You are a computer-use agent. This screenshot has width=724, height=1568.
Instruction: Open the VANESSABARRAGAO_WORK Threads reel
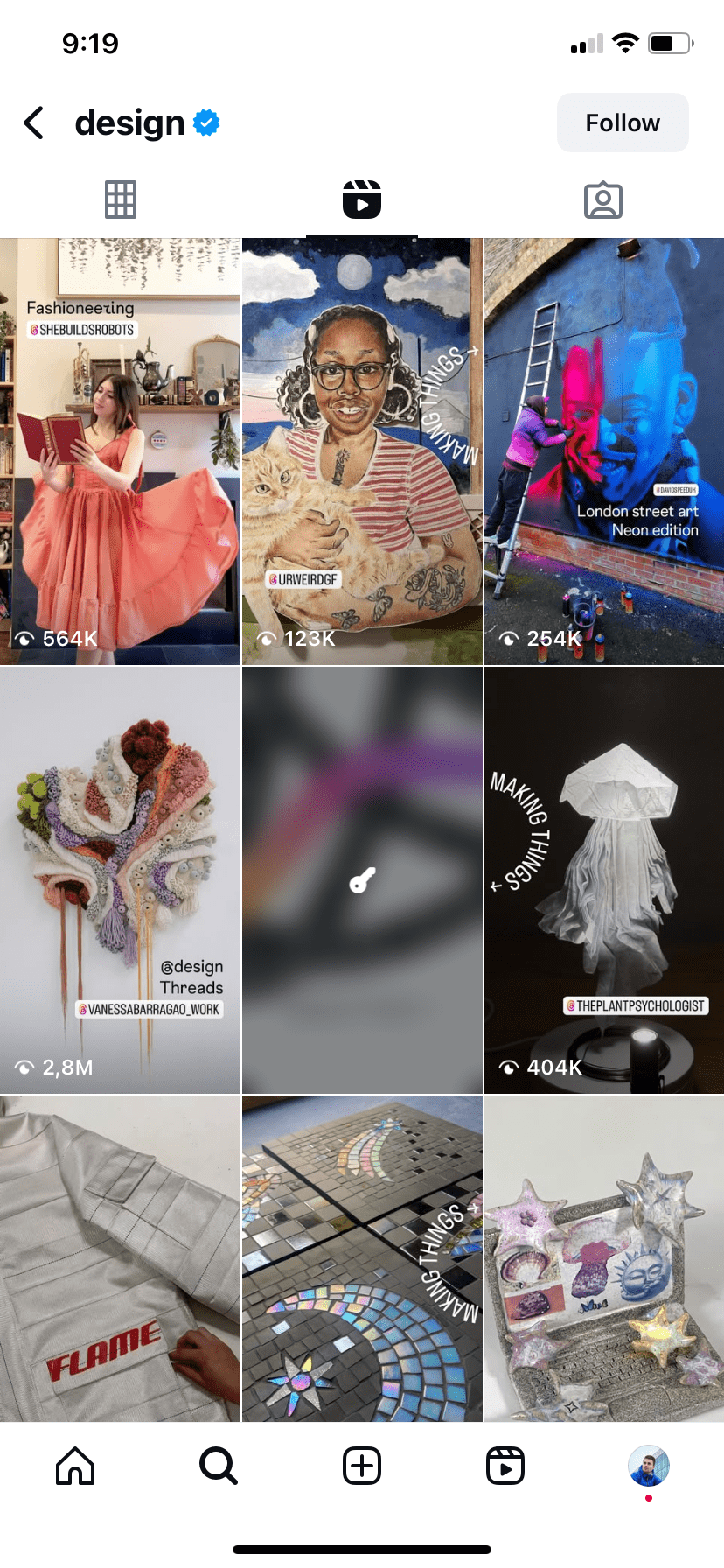(x=120, y=880)
